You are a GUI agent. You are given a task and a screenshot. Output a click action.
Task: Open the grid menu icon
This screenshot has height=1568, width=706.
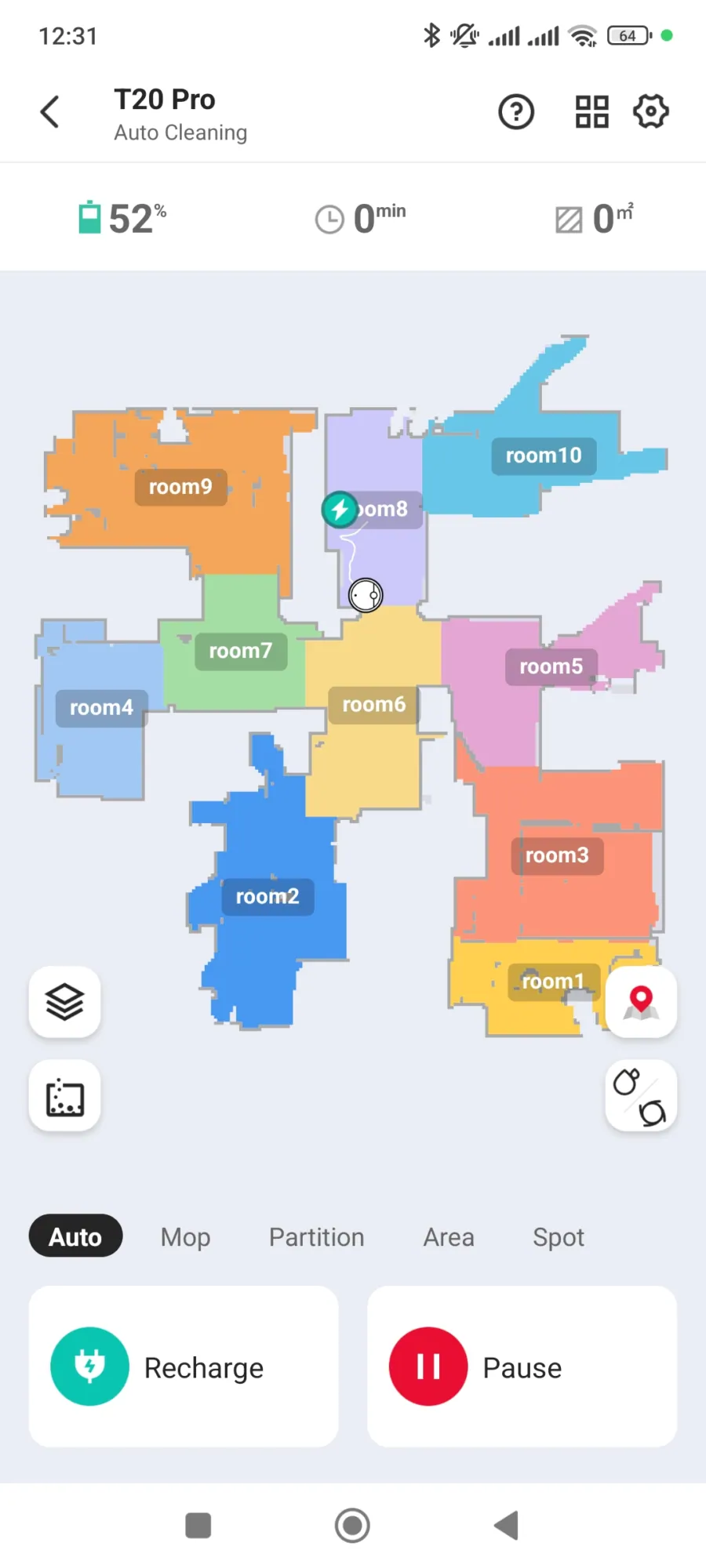tap(591, 112)
